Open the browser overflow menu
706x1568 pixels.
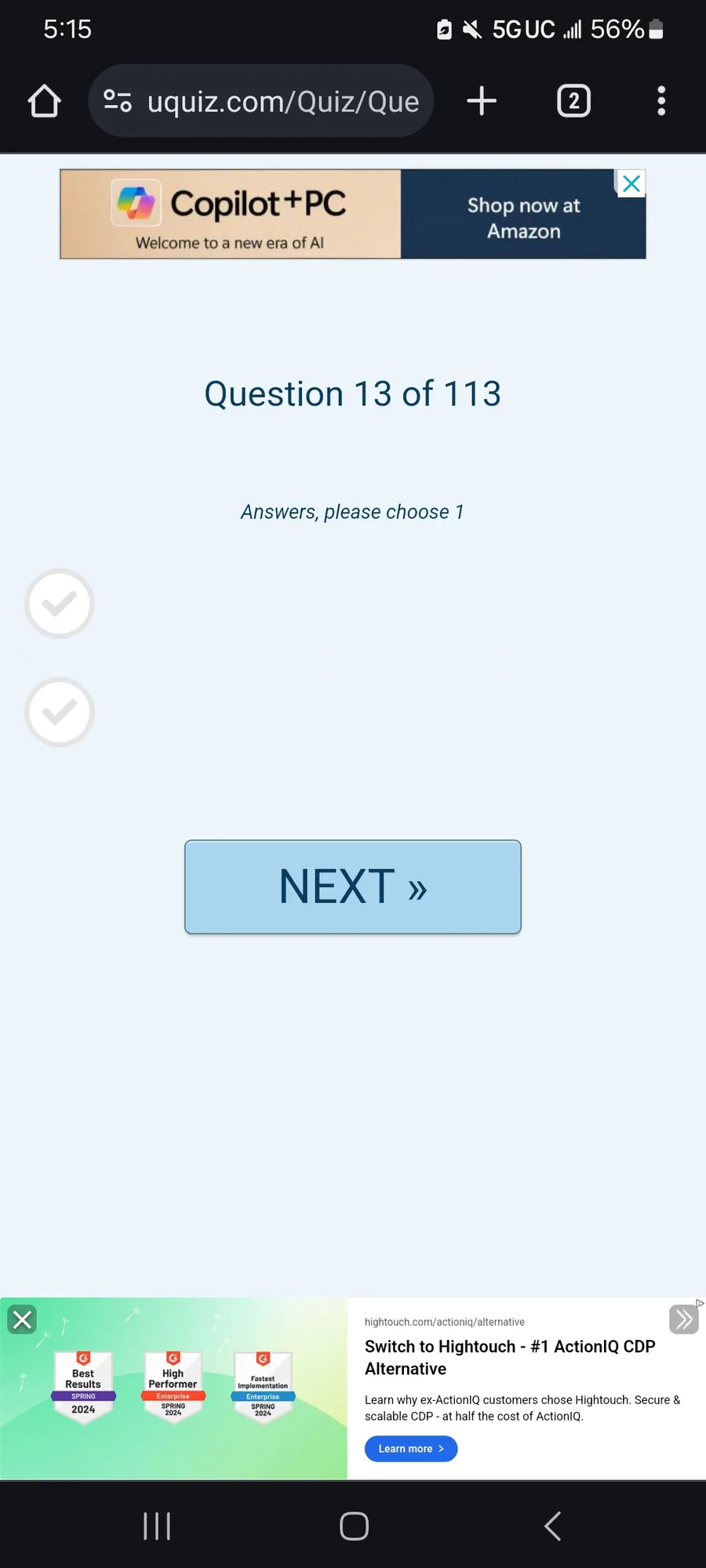(661, 101)
